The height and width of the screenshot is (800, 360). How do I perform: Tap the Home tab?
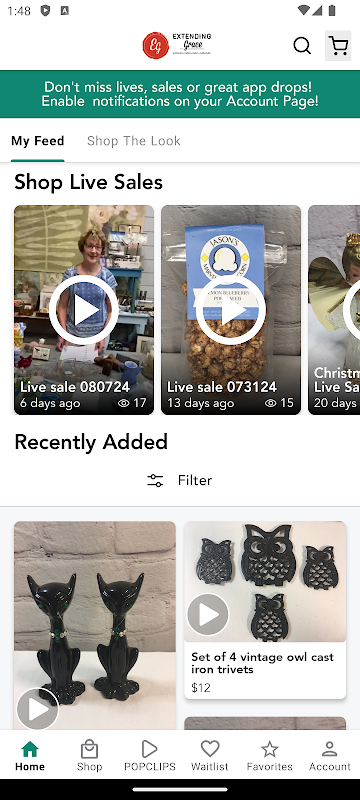tap(30, 756)
